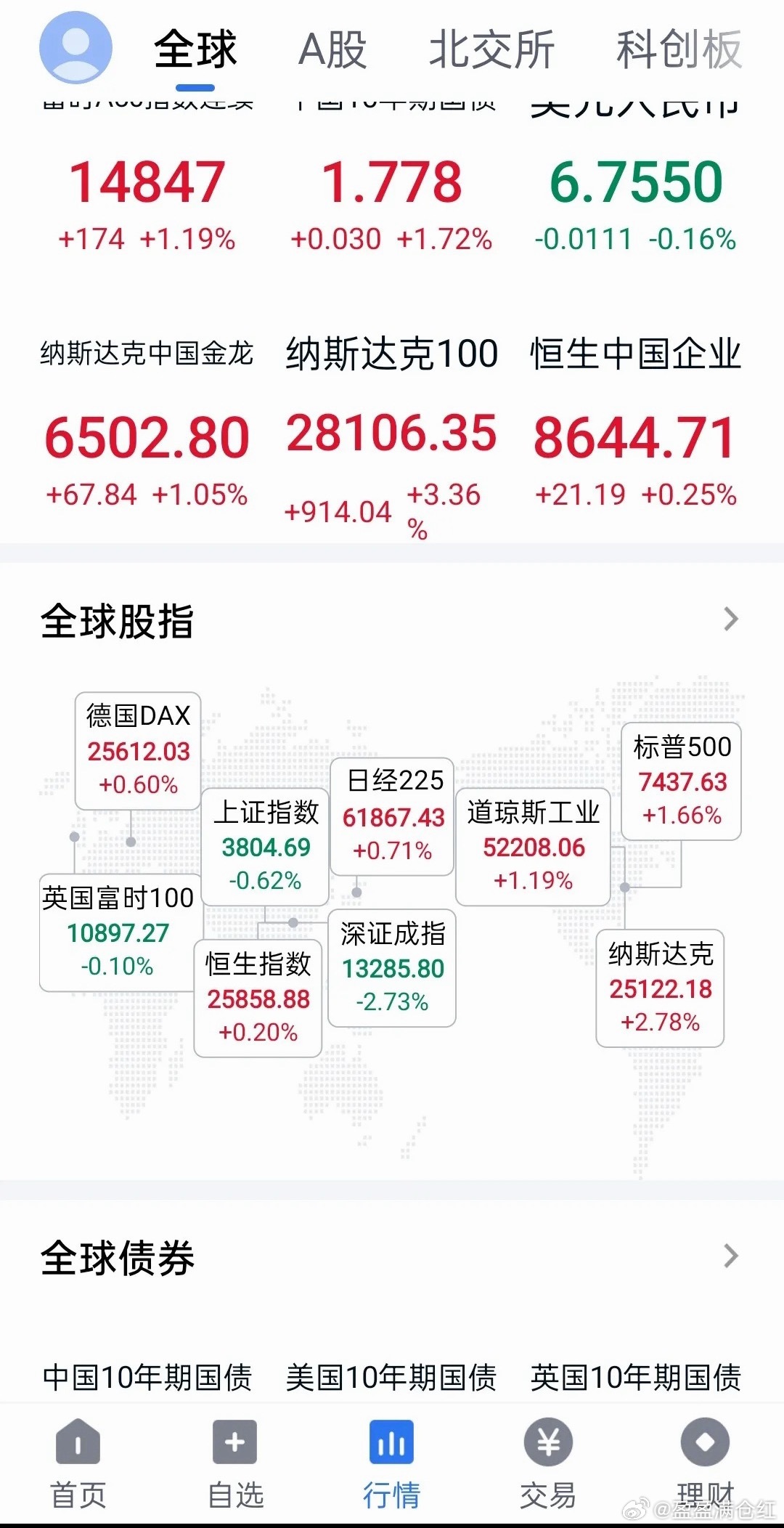Switch to the 北交所 tab
784x1528 pixels.
(491, 49)
